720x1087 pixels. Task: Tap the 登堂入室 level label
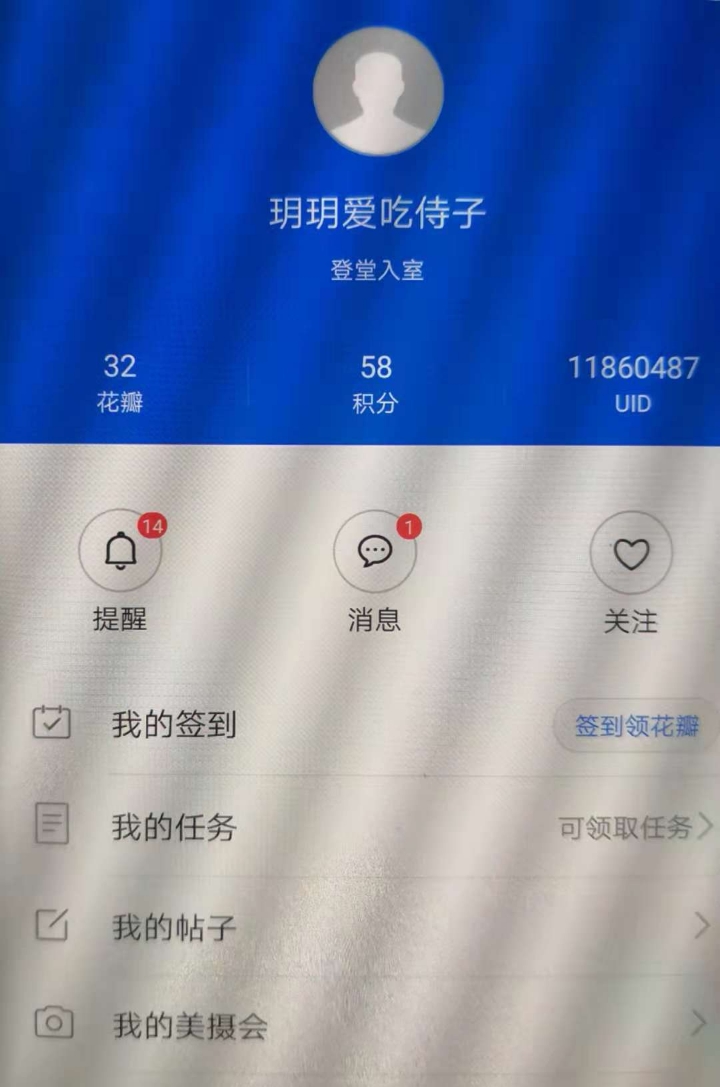(x=376, y=271)
